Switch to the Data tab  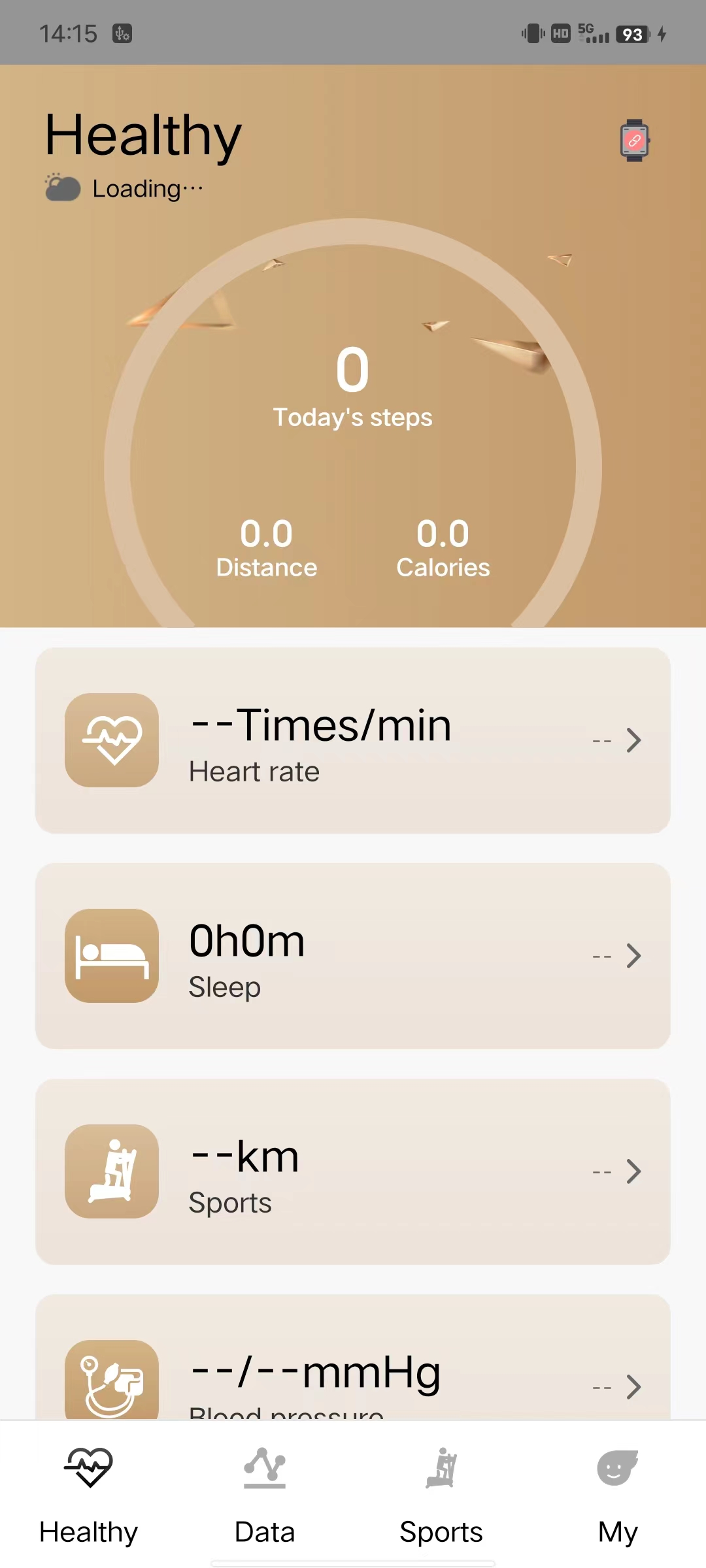click(x=265, y=1496)
